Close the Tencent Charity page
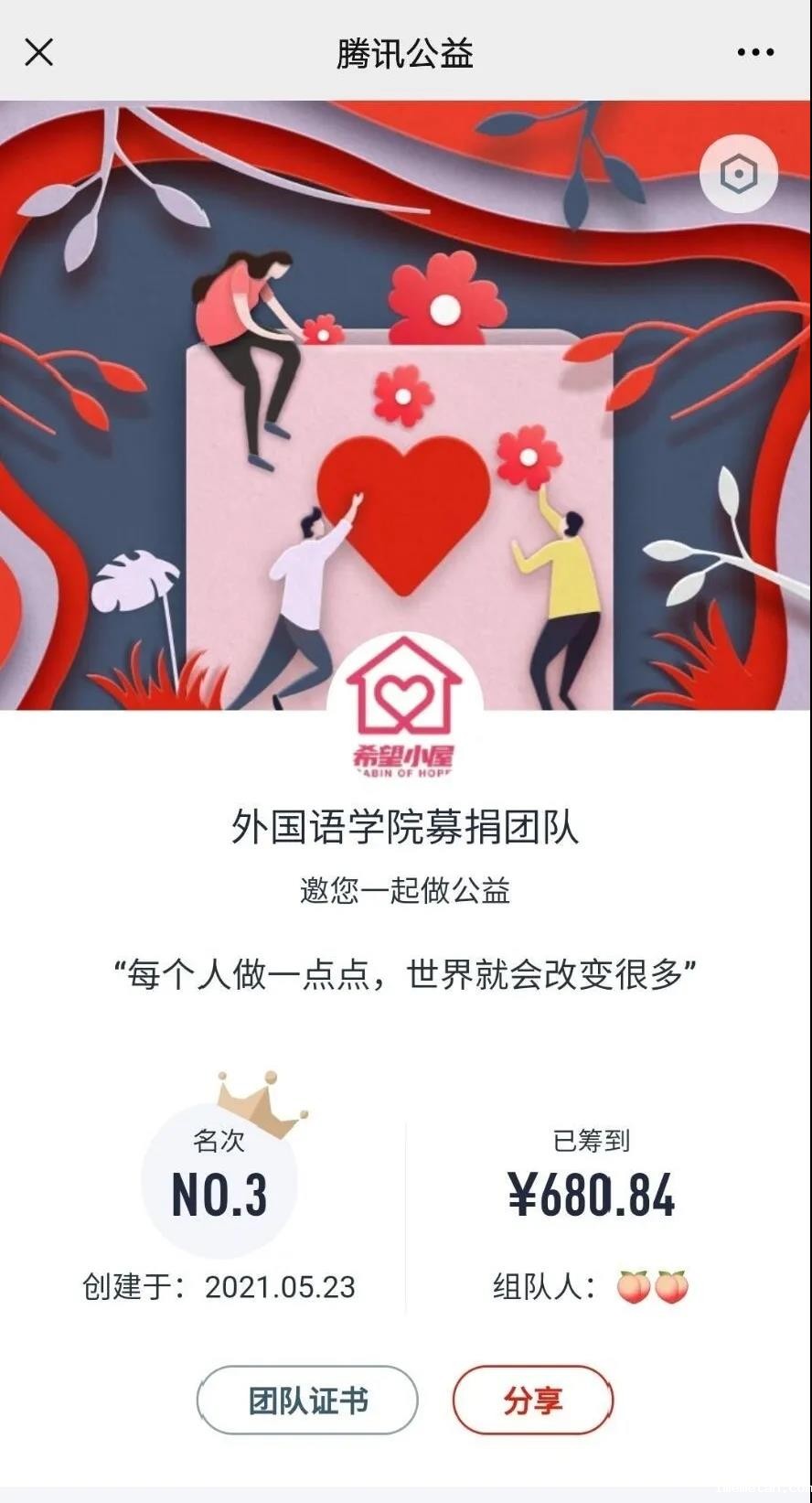The image size is (812, 1503). point(39,52)
